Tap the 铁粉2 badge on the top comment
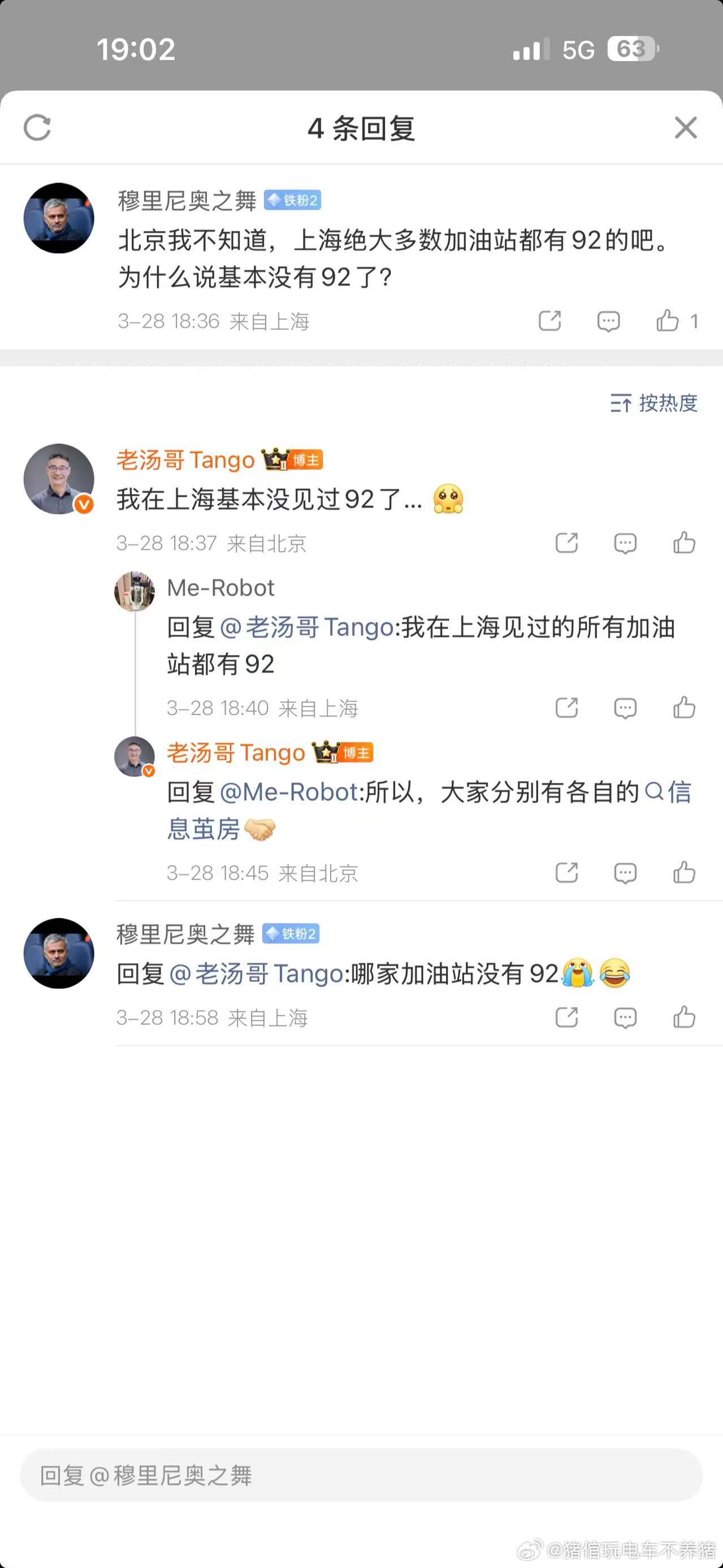 295,199
